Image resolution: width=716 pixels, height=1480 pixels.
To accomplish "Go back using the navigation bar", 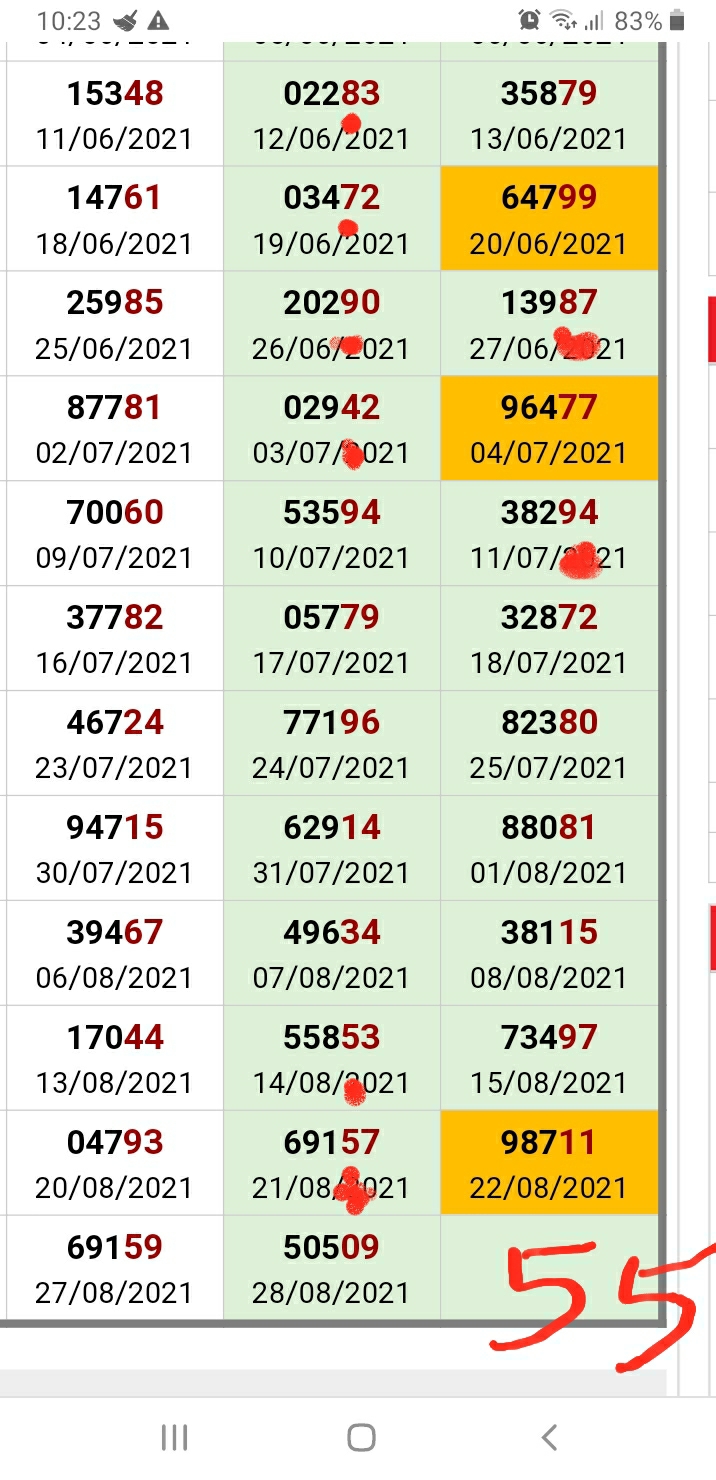I will 548,1437.
